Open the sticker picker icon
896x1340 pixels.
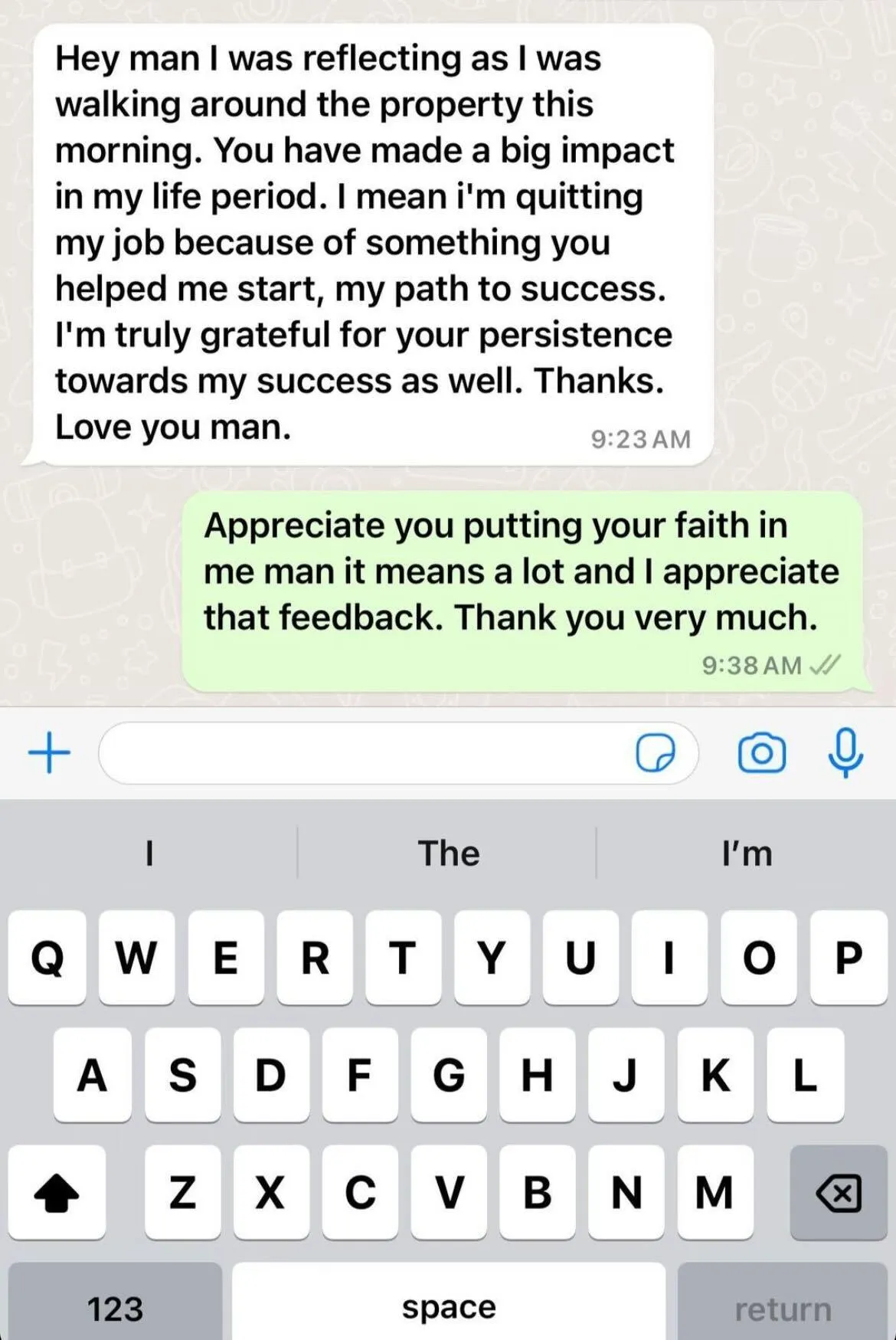[656, 753]
